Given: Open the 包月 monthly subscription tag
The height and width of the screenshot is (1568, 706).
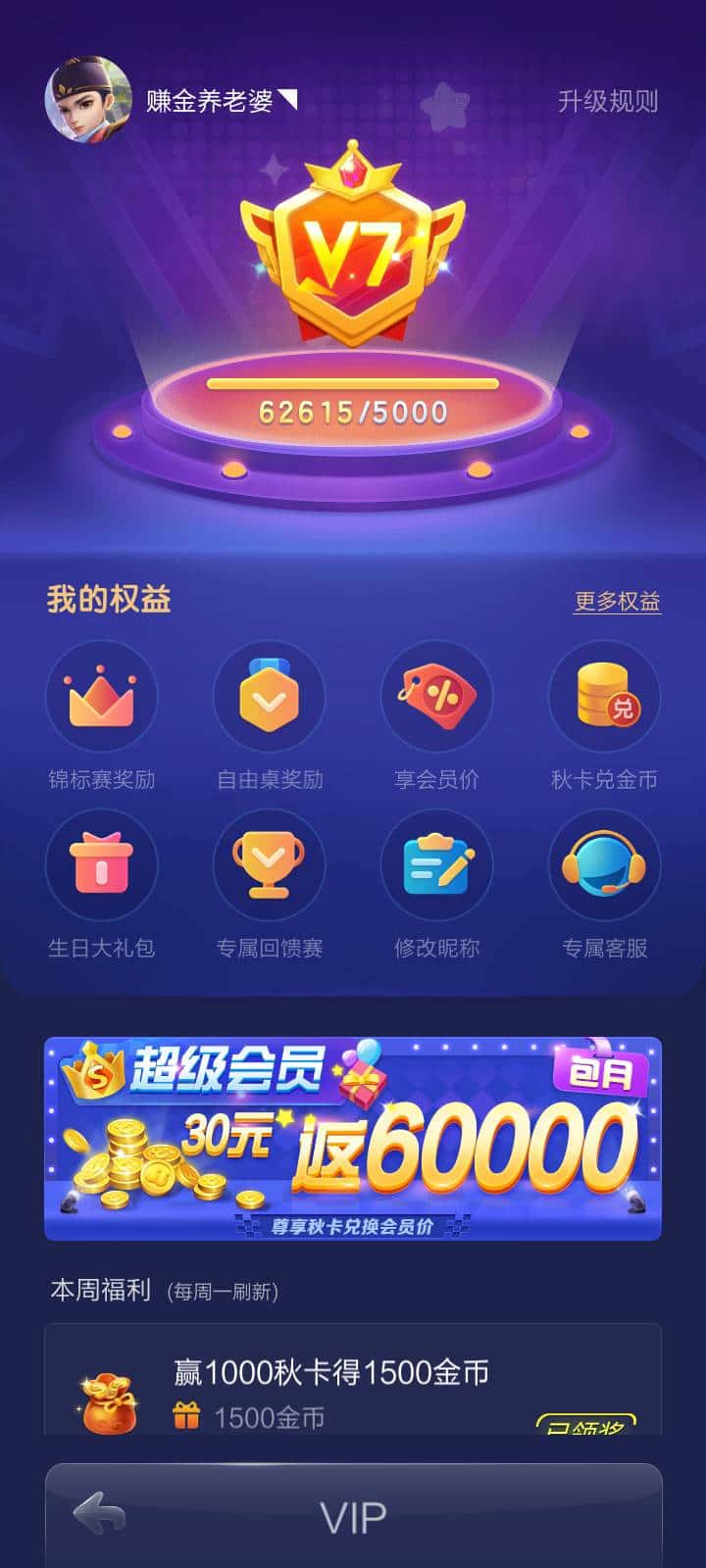Looking at the screenshot, I should (x=602, y=1073).
